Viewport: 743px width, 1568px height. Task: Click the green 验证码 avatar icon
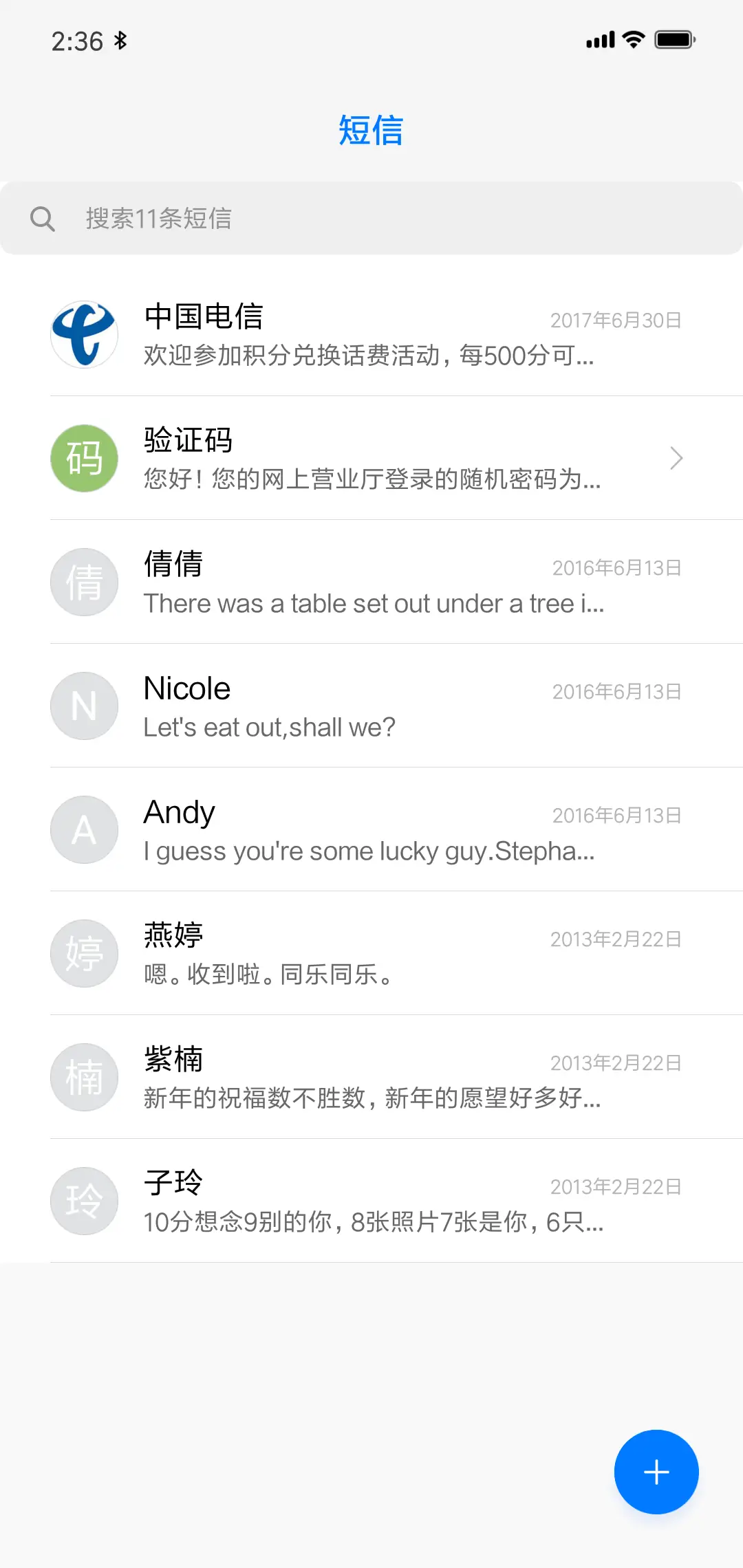coord(84,458)
